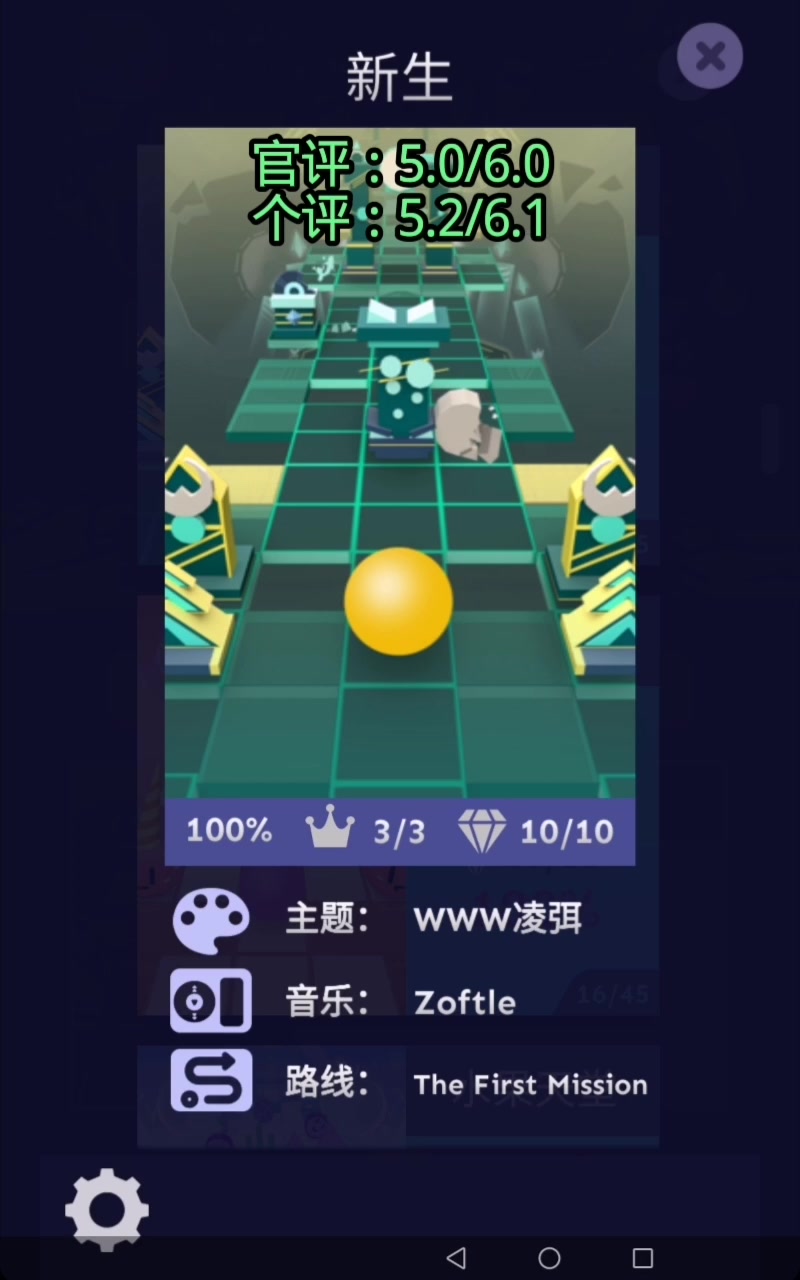
Task: Go back with the system back button
Action: click(x=456, y=1257)
